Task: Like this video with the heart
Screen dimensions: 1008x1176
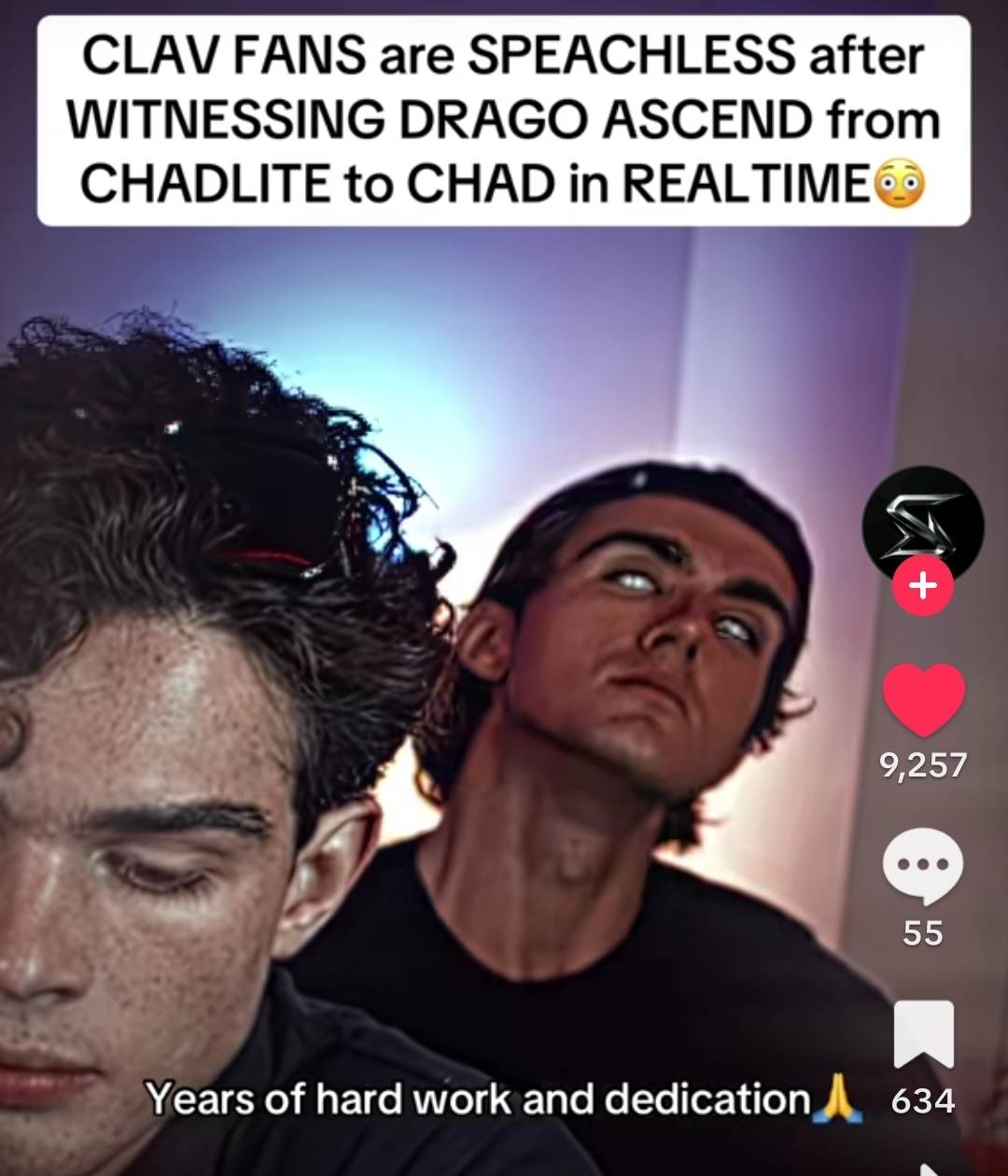Action: pyautogui.click(x=923, y=700)
